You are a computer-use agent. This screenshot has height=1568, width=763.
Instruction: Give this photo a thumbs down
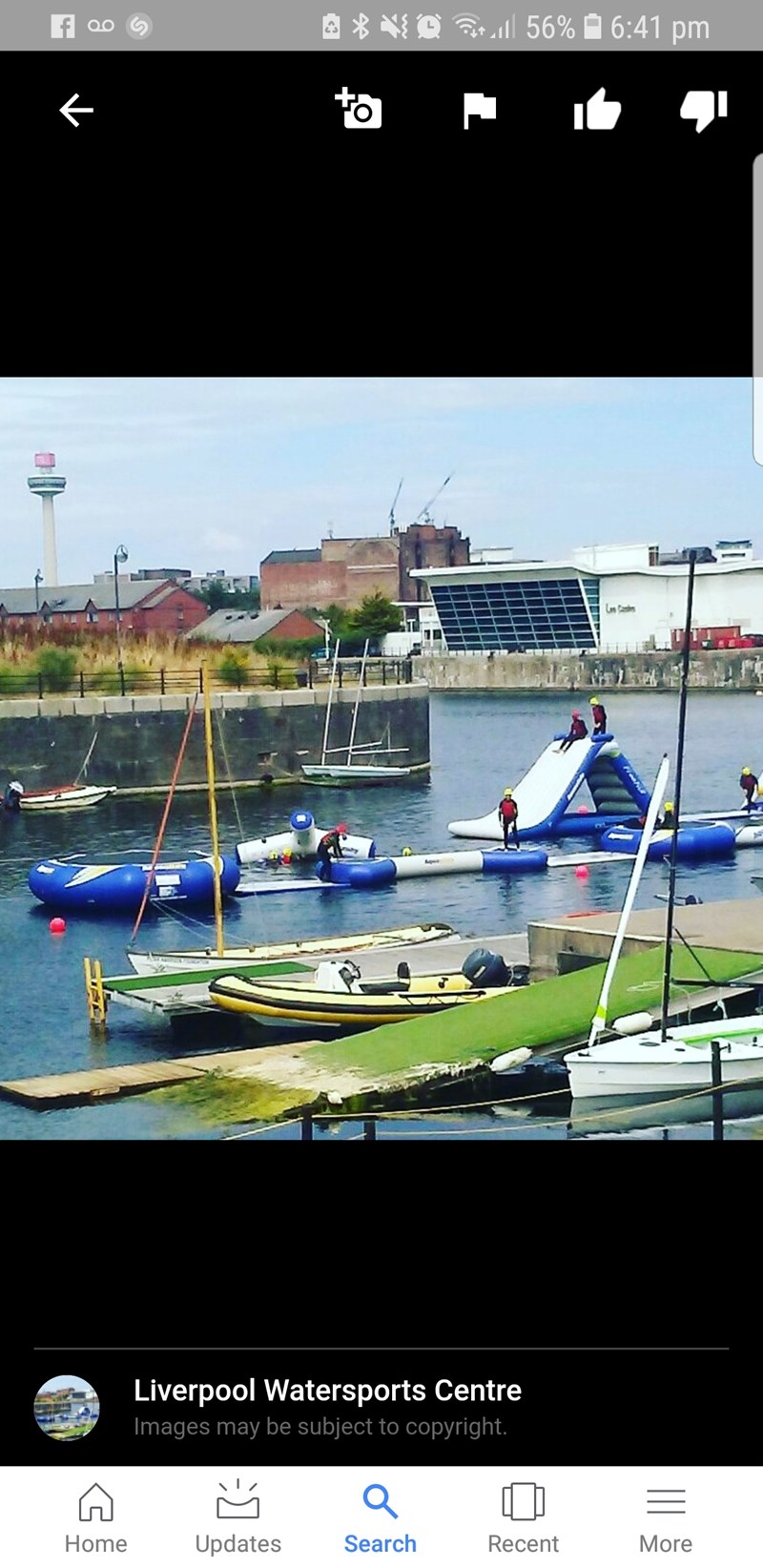pyautogui.click(x=704, y=111)
